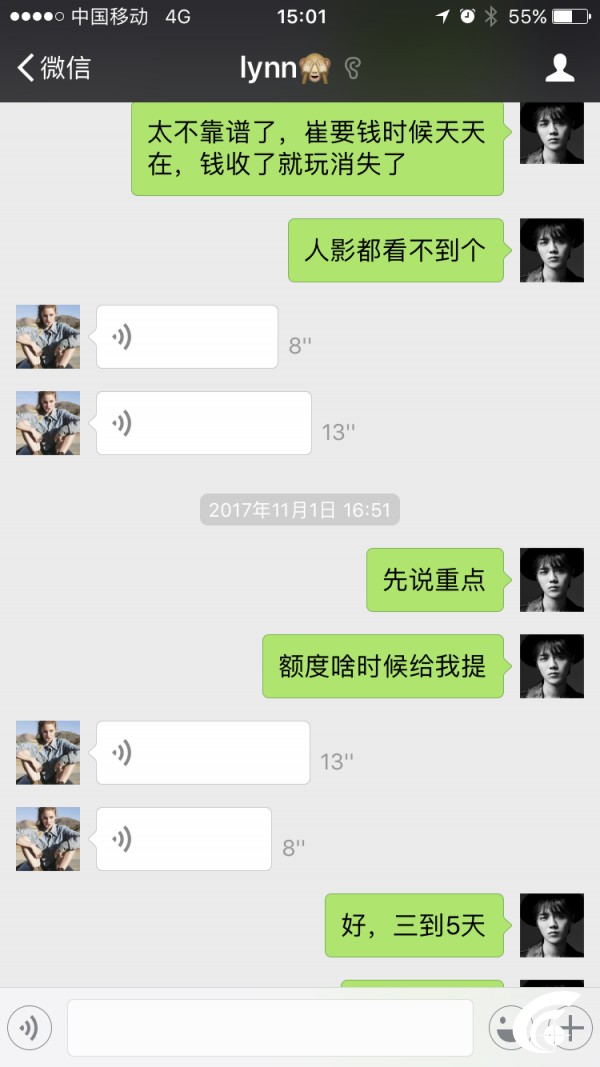Switch to voice input mode
Viewport: 600px width, 1067px height.
tap(29, 1027)
